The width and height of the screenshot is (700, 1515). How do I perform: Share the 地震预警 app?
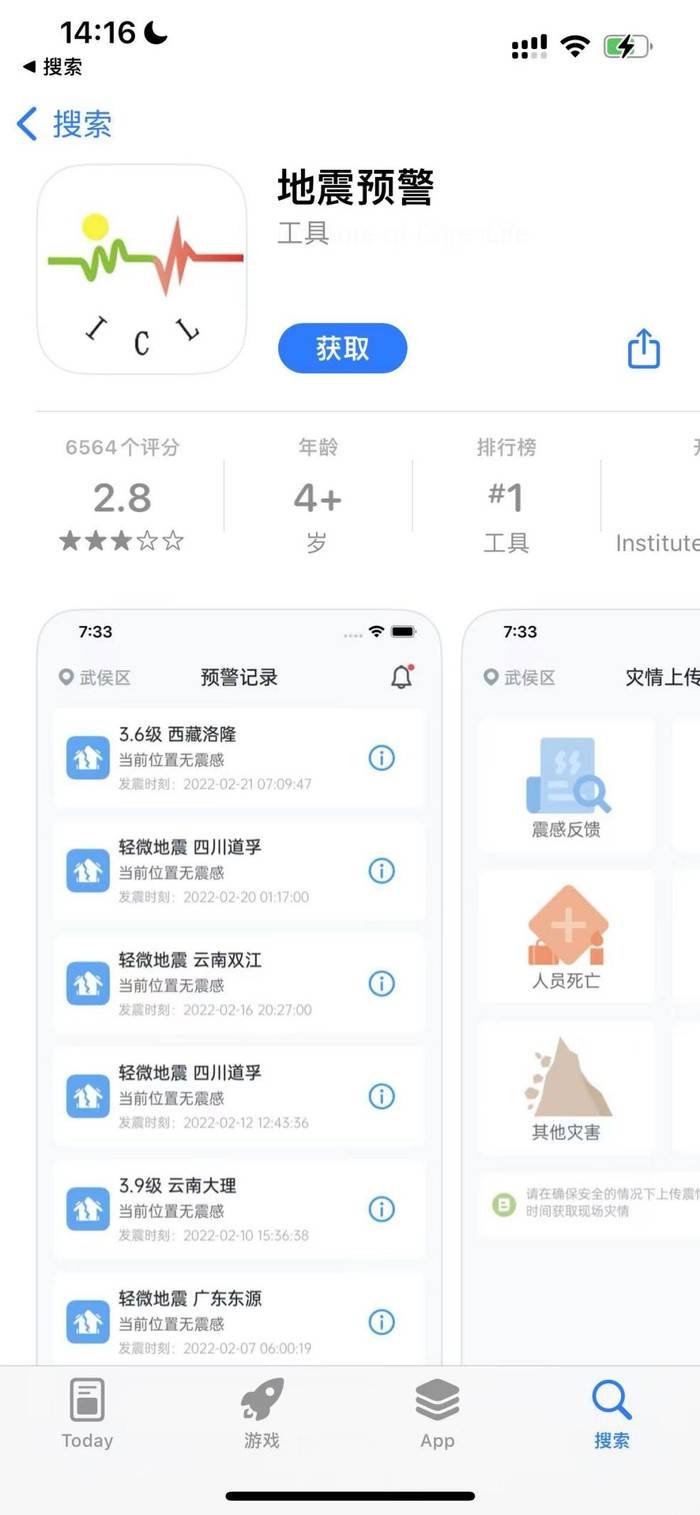pyautogui.click(x=644, y=349)
